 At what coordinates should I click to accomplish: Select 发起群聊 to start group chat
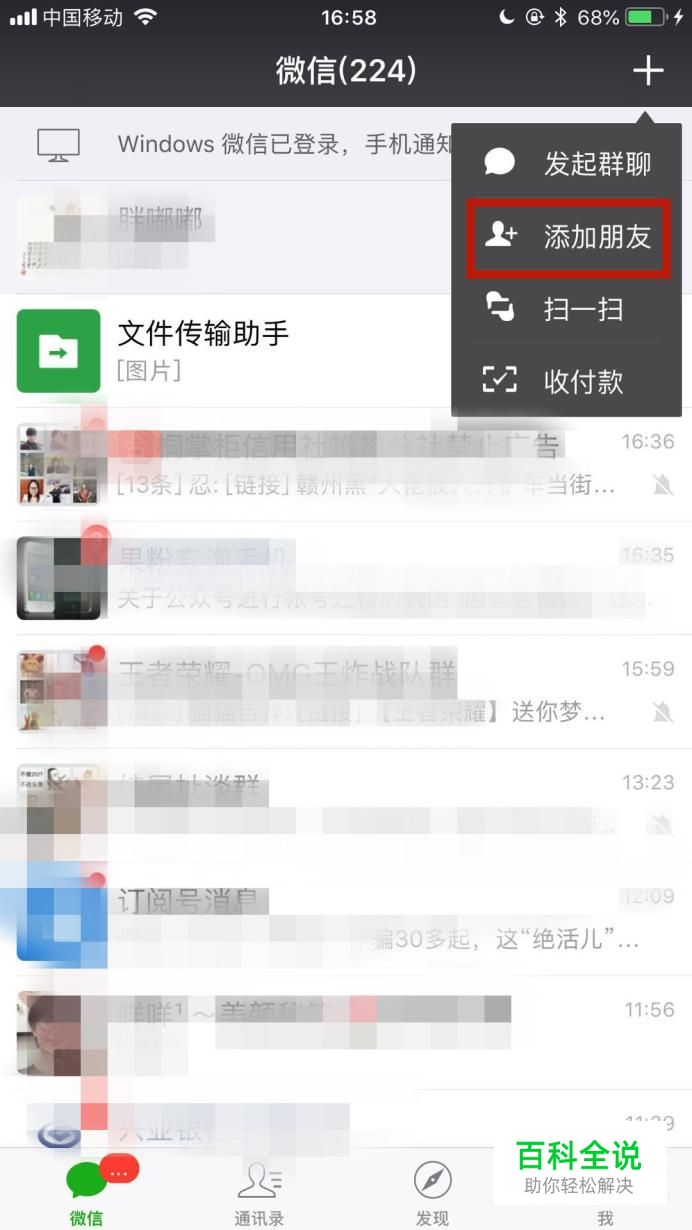[567, 162]
